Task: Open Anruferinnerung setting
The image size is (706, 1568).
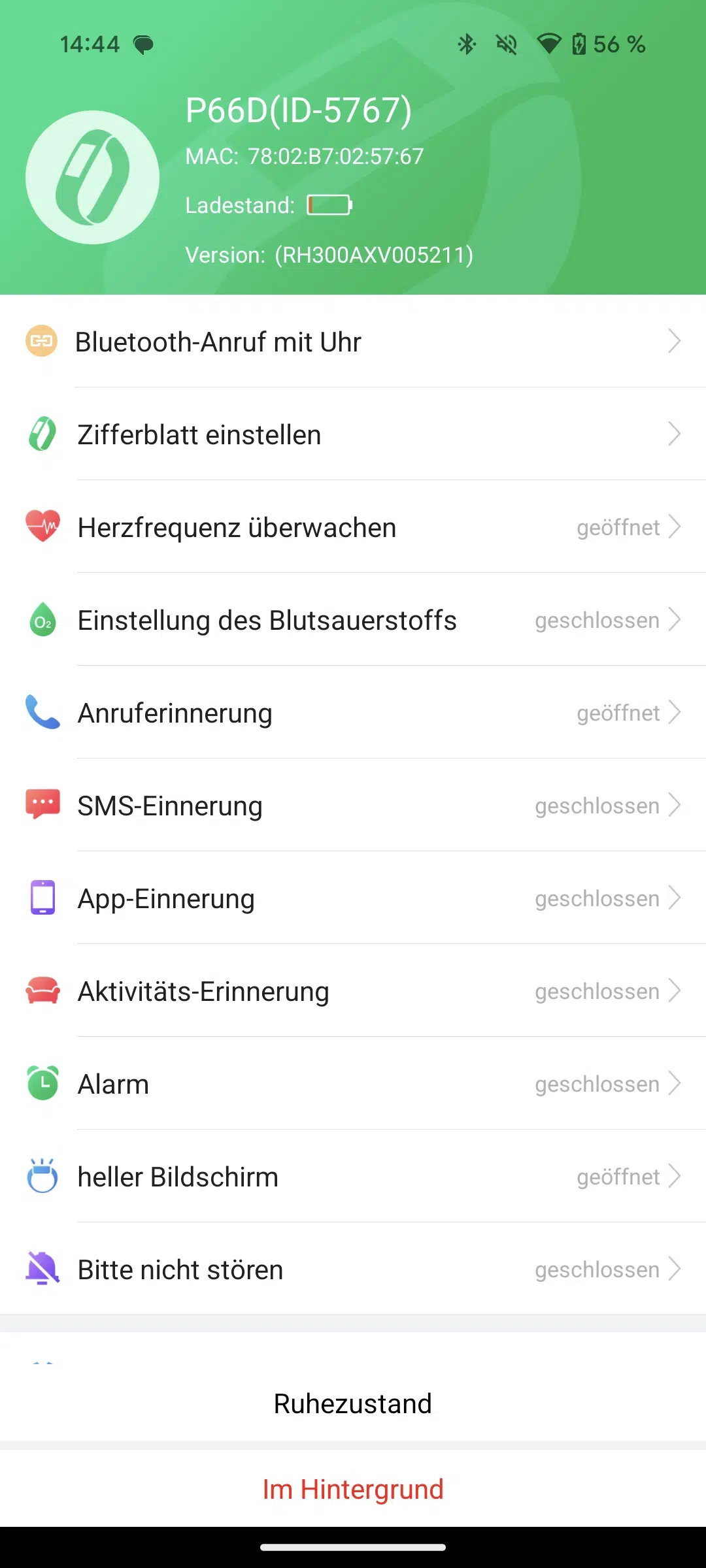Action: tap(353, 713)
